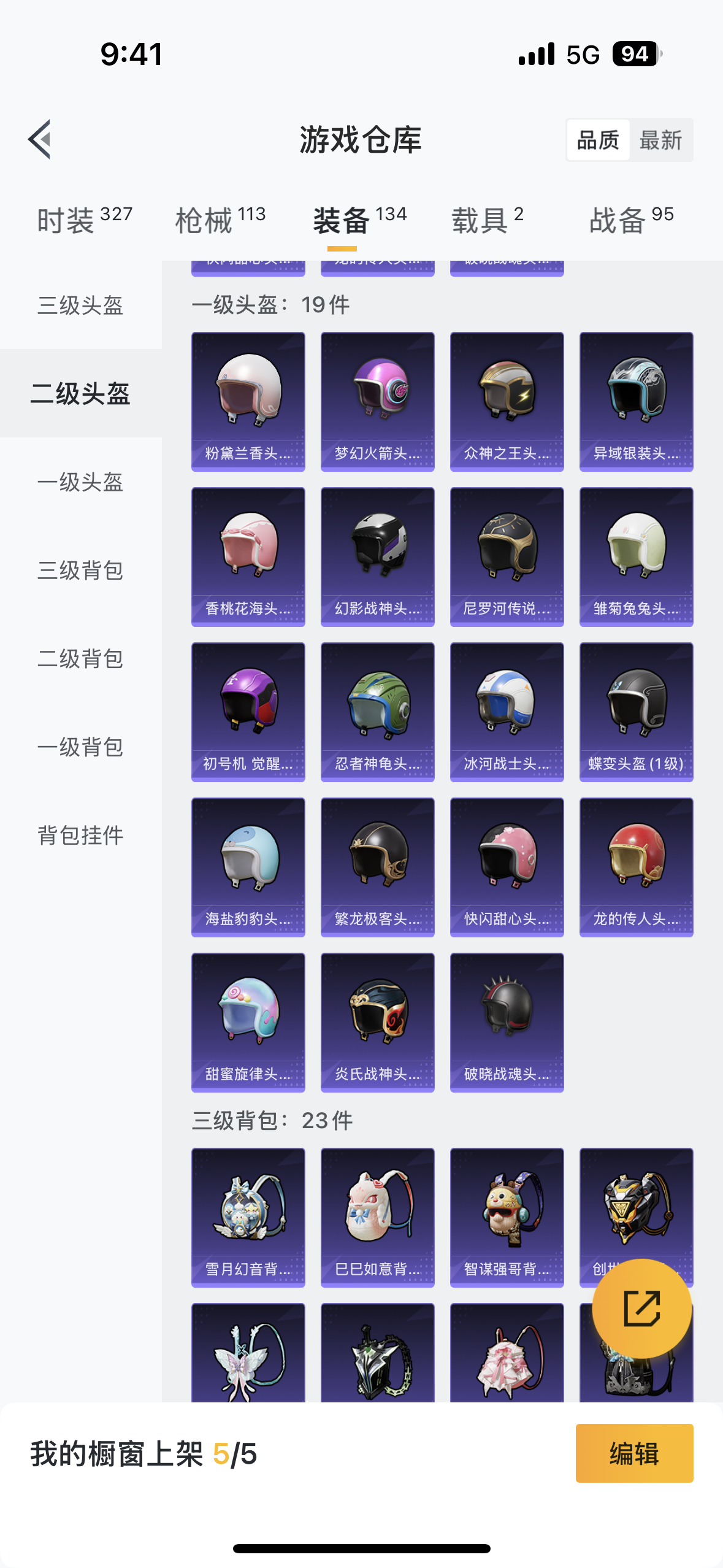This screenshot has width=723, height=1568.
Task: Jump to 二级背包 category
Action: [80, 659]
